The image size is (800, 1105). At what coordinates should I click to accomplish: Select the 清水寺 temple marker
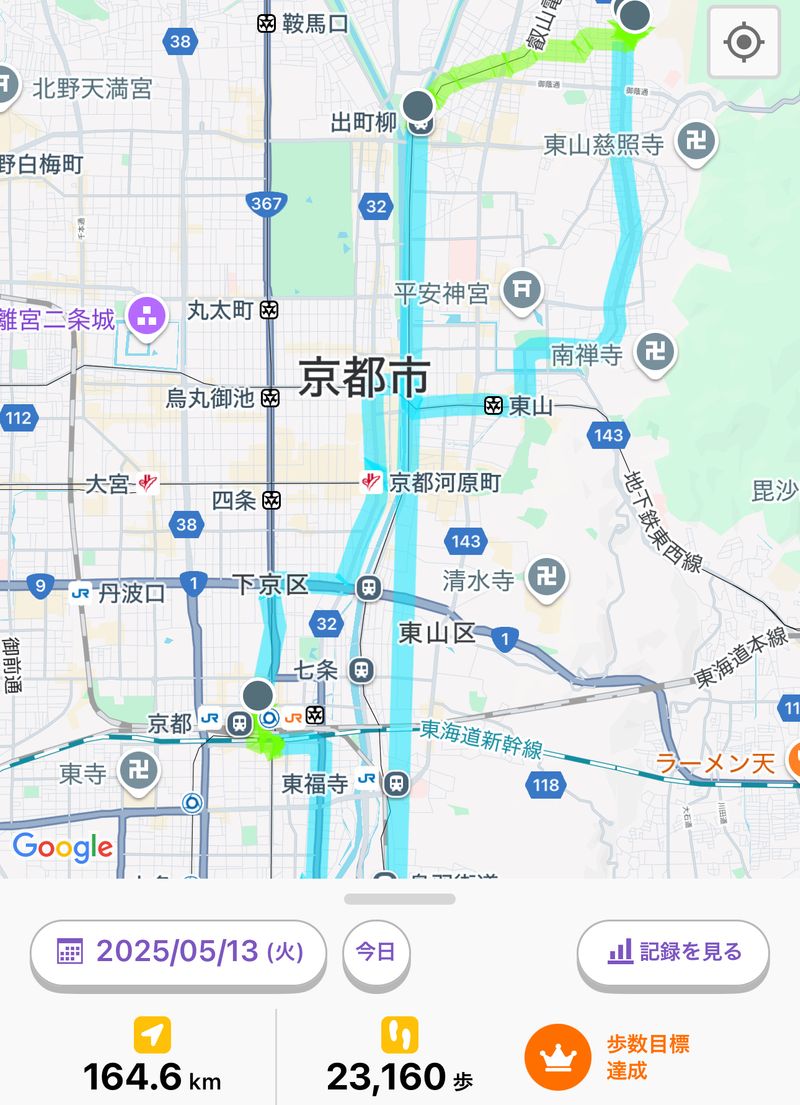click(548, 576)
